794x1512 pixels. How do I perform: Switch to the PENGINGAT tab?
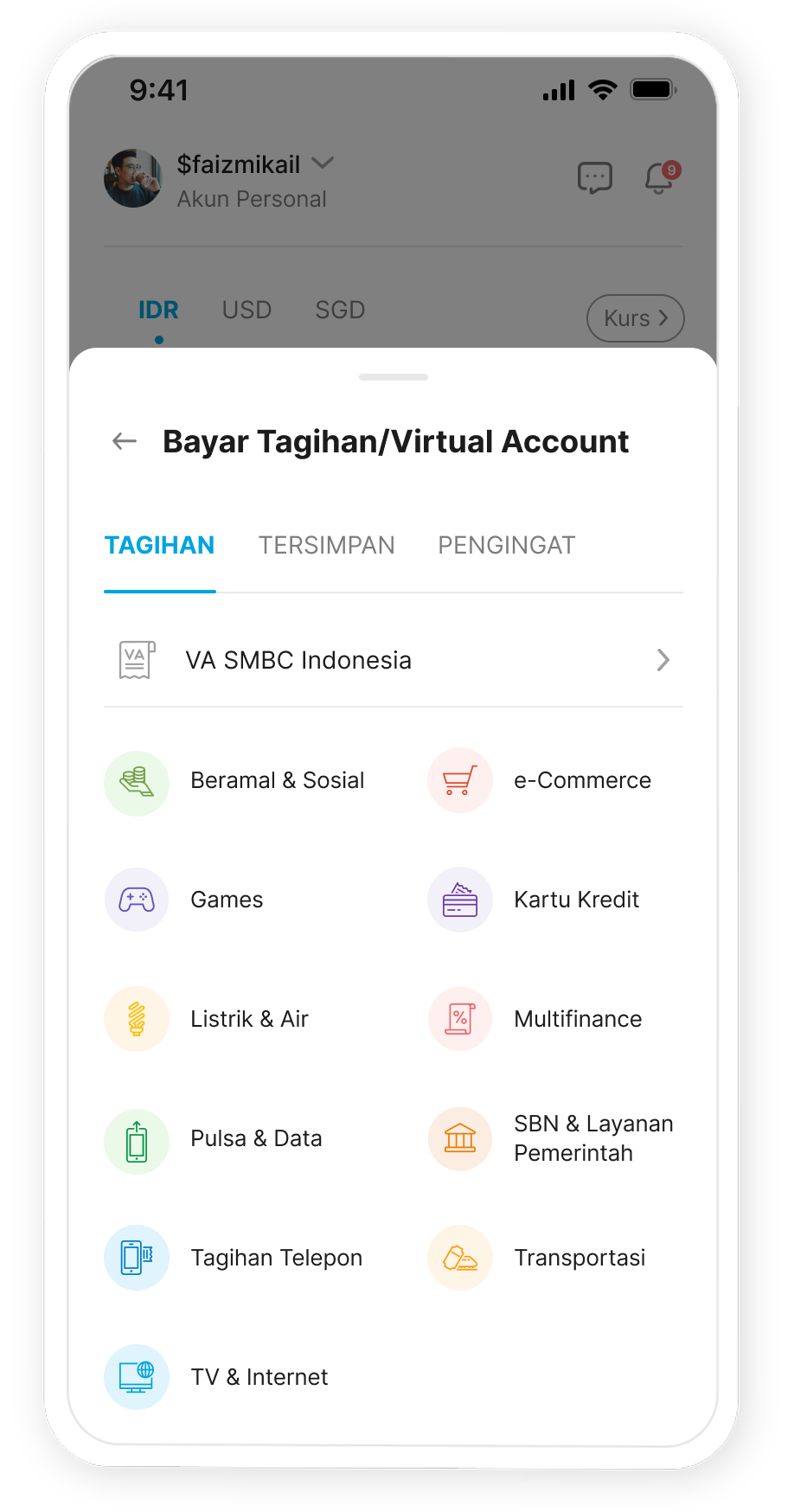(x=506, y=546)
